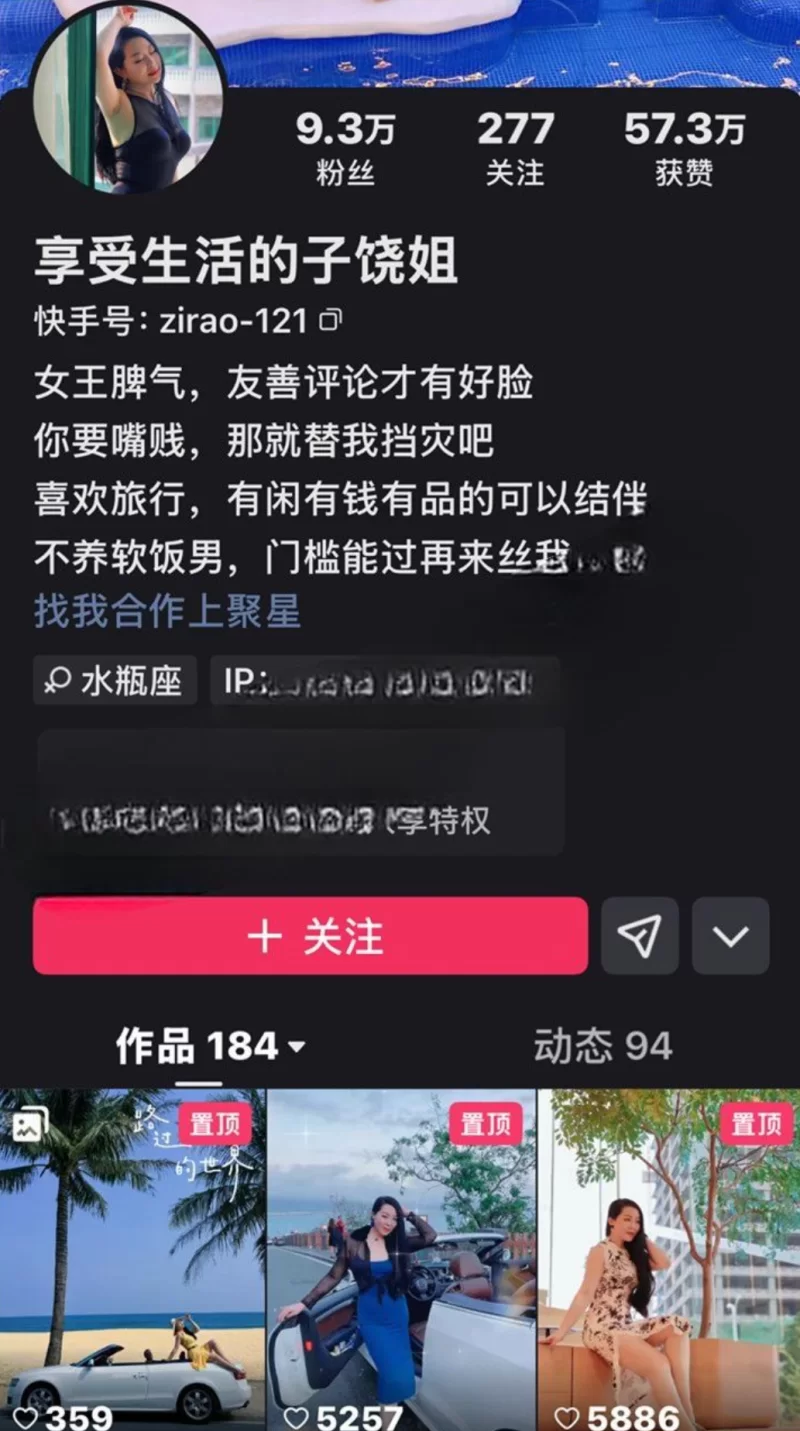
Task: Expand the recommended users chevron
Action: pyautogui.click(x=730, y=936)
